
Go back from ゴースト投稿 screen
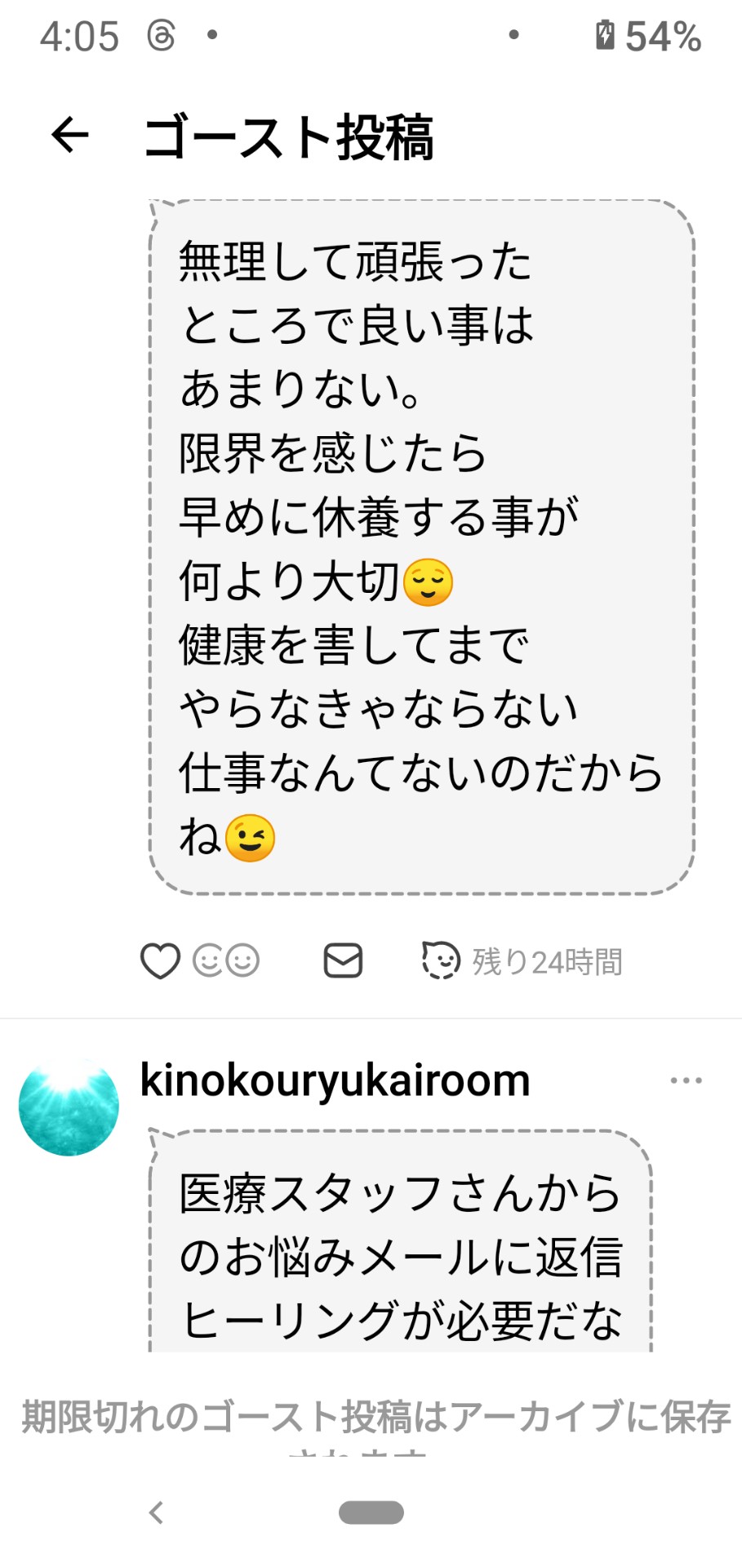(x=69, y=135)
